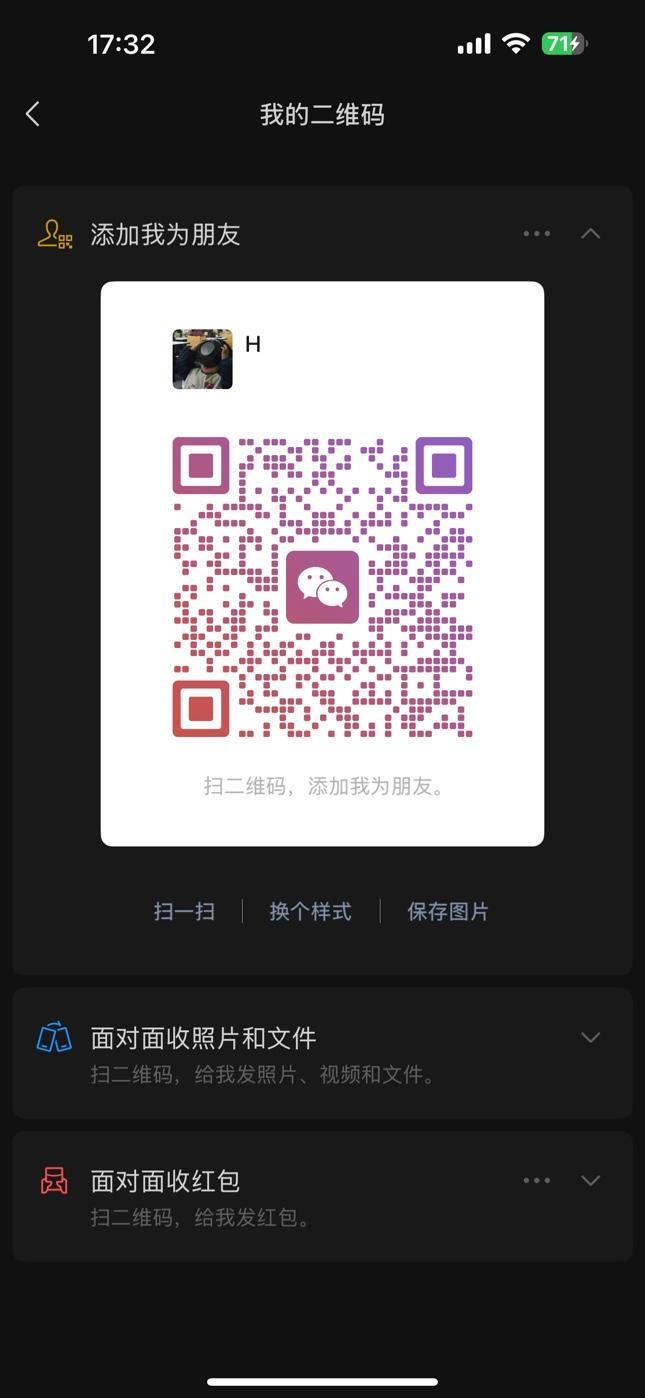This screenshot has width=645, height=1398.
Task: Expand the 面对面收照片和文件 section
Action: click(x=590, y=1037)
